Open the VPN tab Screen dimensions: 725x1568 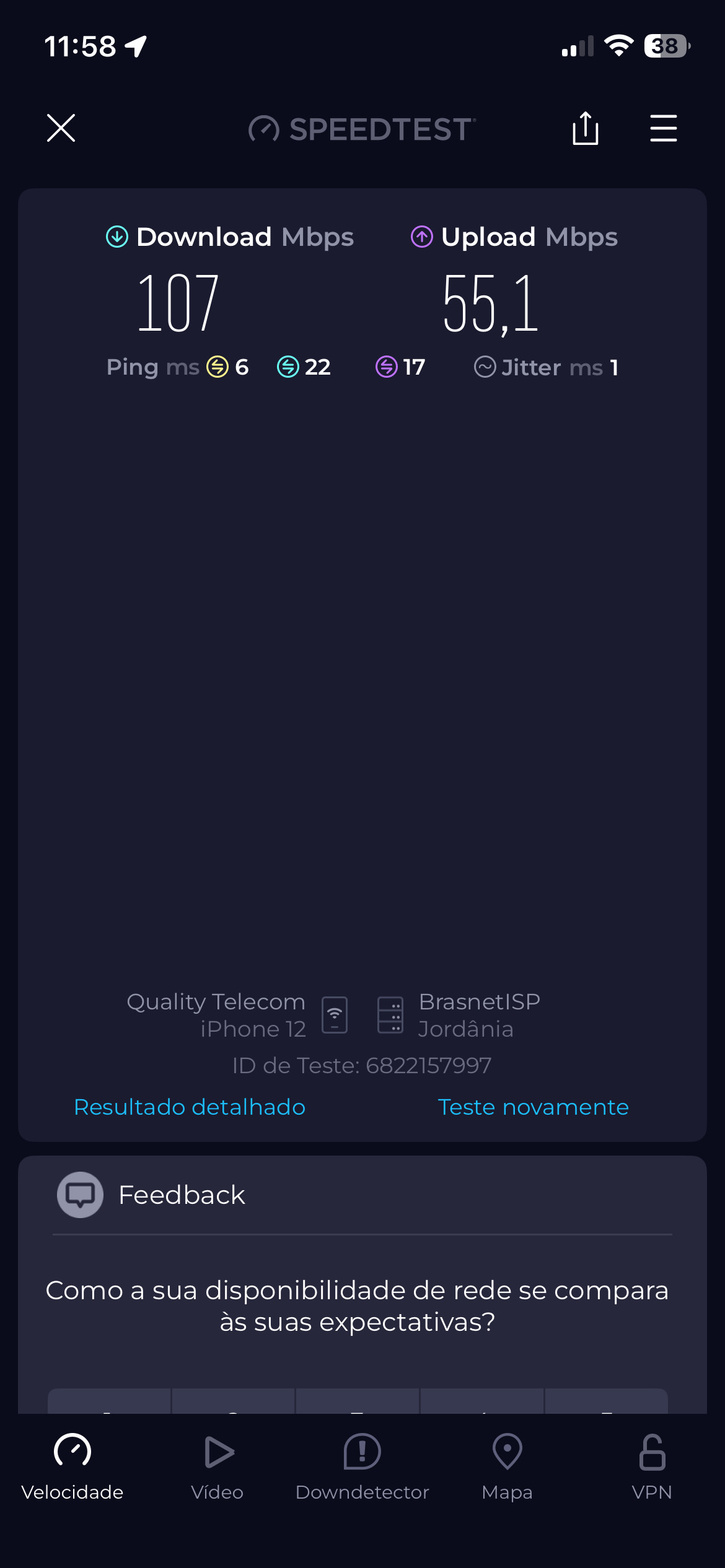[652, 1466]
